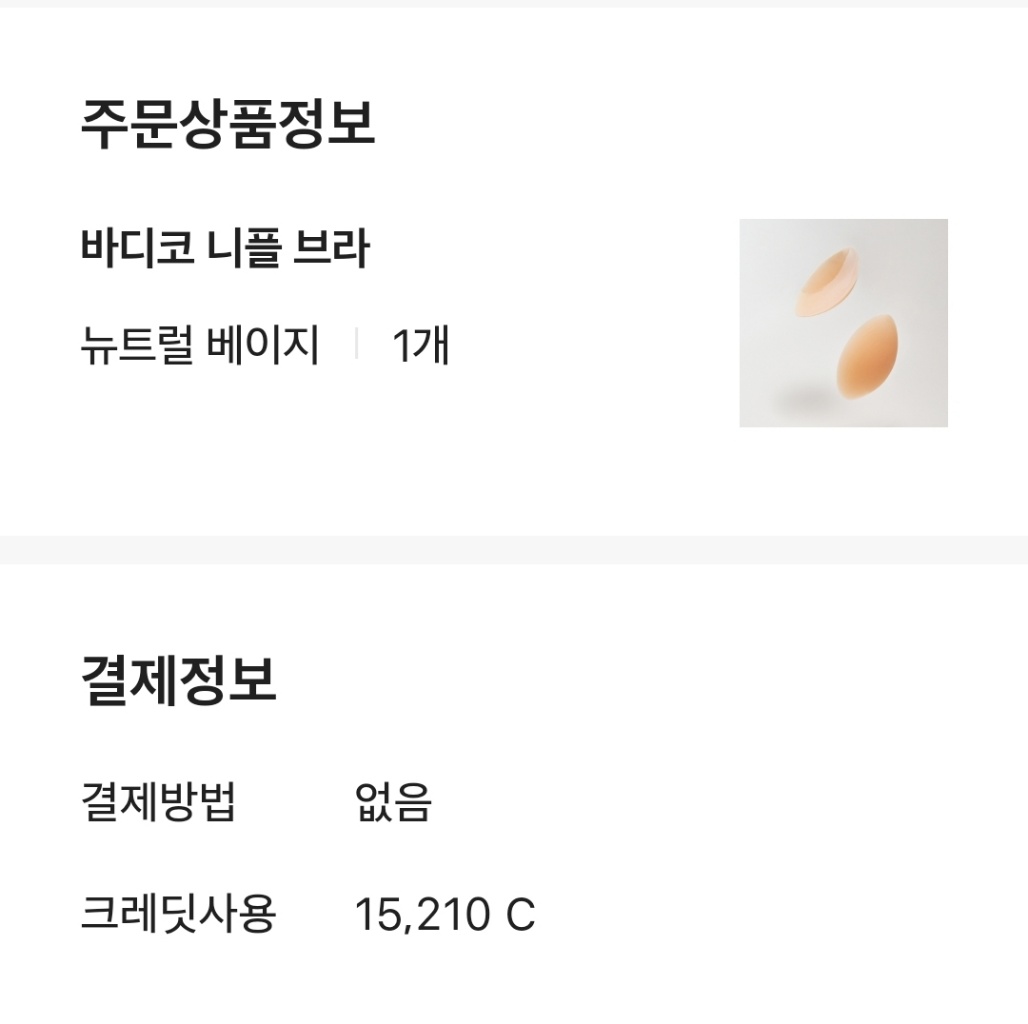This screenshot has height=1024, width=1028.
Task: Open the 바디코 니플 브라 product name
Action: pos(225,249)
